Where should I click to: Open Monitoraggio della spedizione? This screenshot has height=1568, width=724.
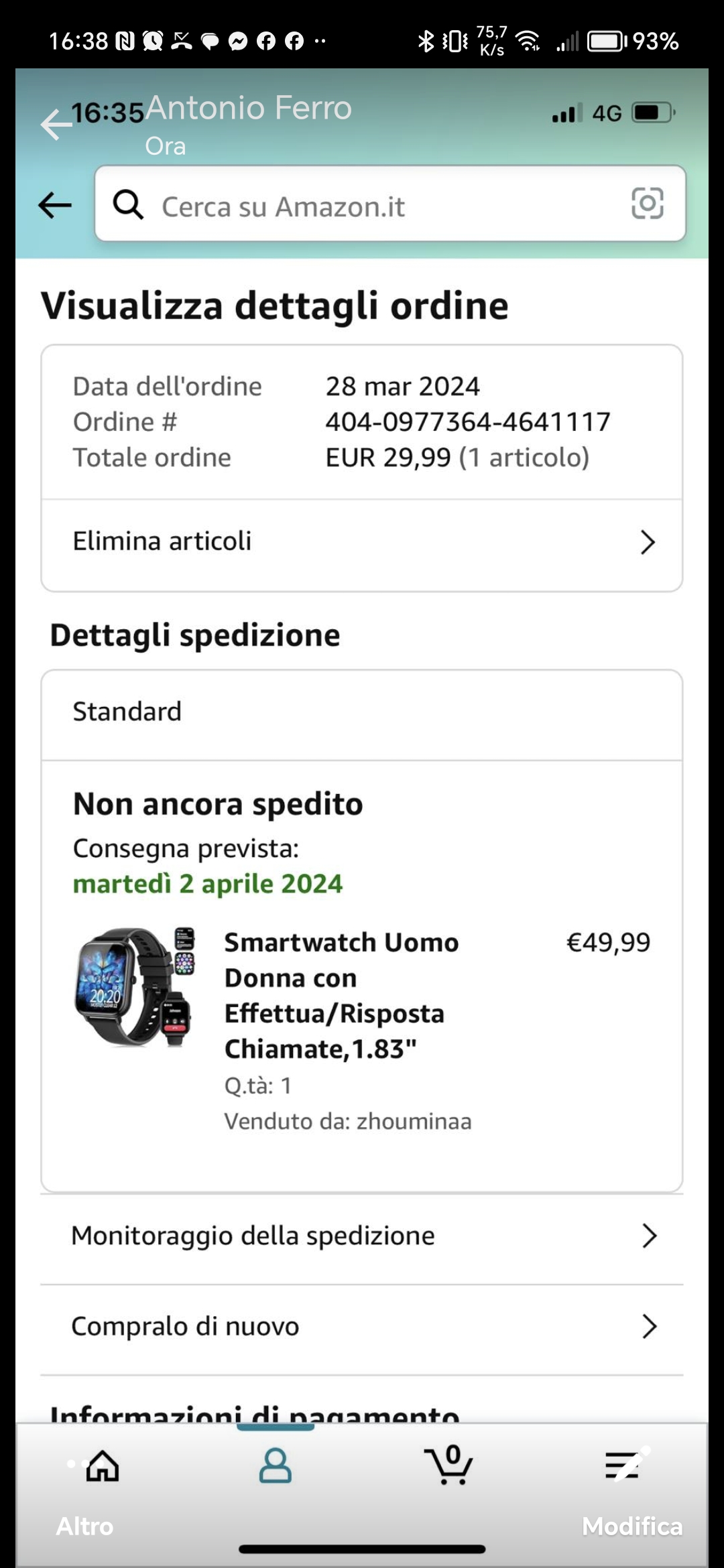point(362,1236)
